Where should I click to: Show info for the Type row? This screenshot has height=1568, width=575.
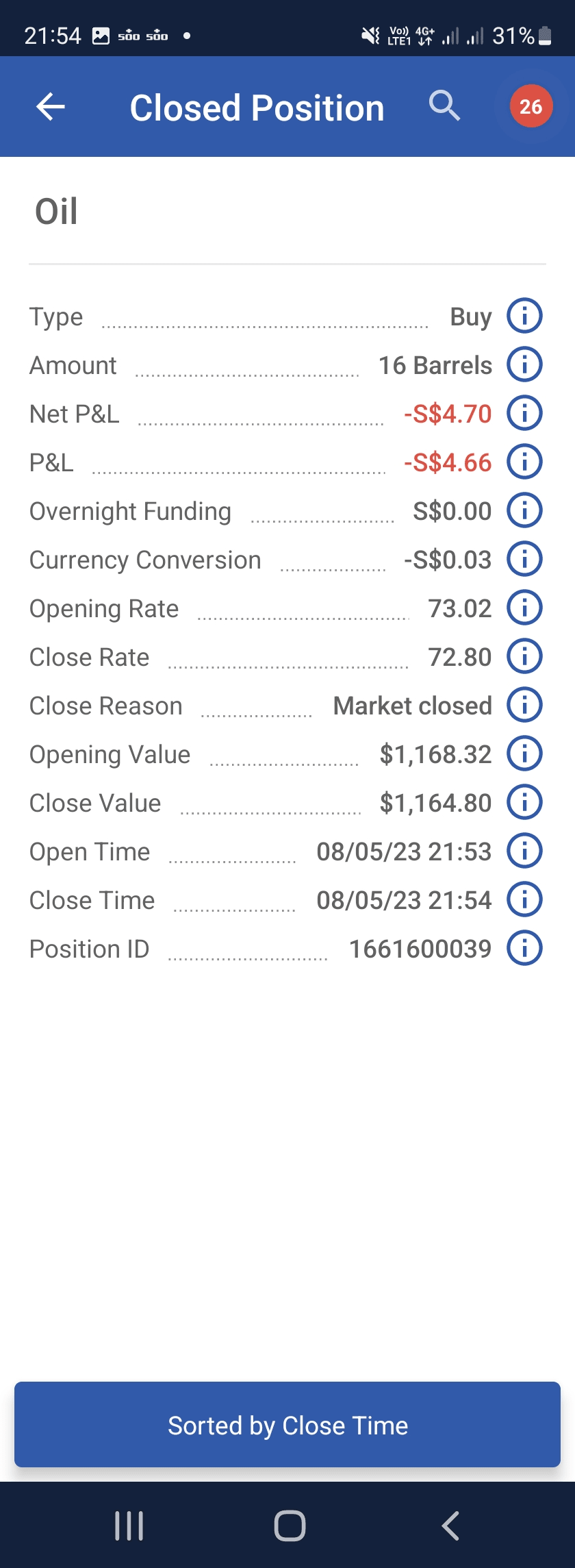[x=524, y=316]
